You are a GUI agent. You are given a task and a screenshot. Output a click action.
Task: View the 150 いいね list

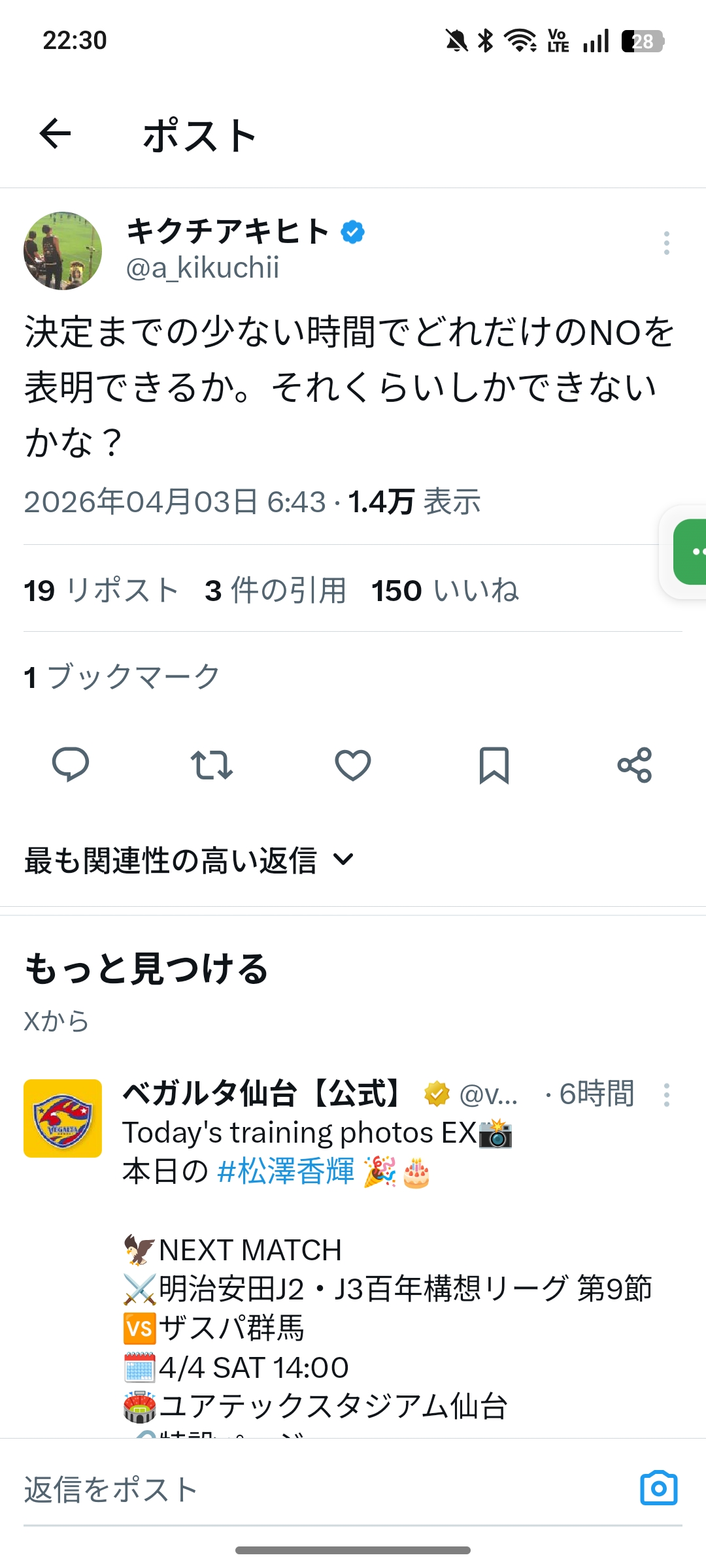[x=445, y=591]
